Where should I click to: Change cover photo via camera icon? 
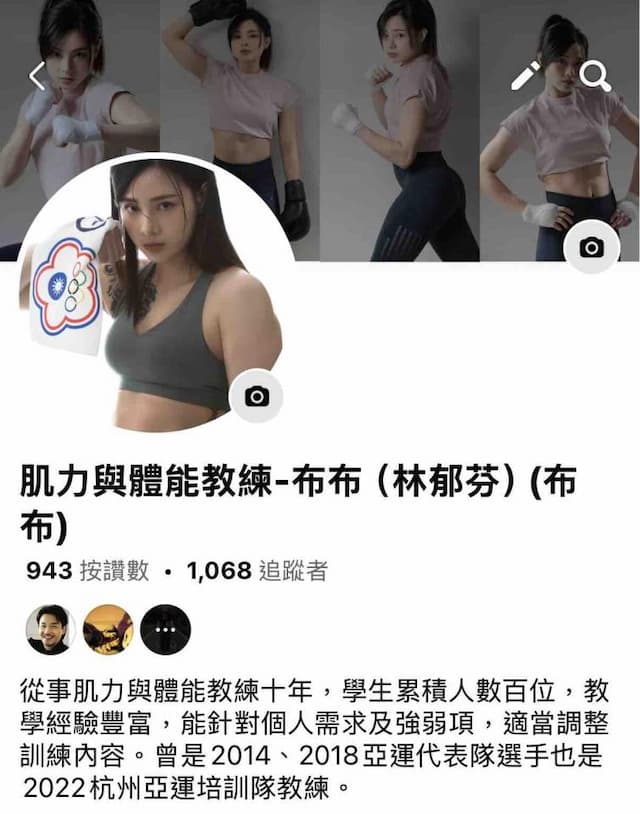pos(592,247)
